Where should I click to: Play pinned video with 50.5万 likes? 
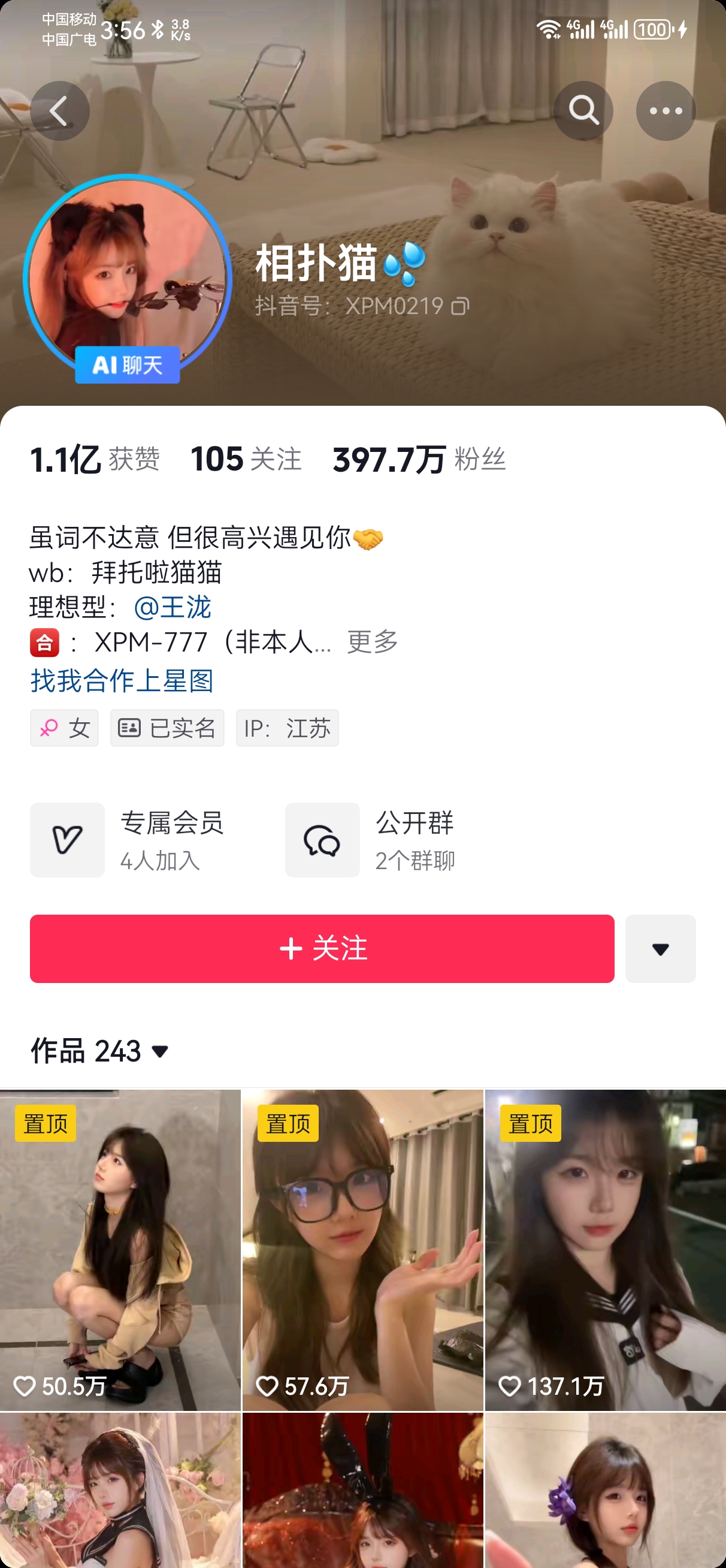click(120, 1249)
